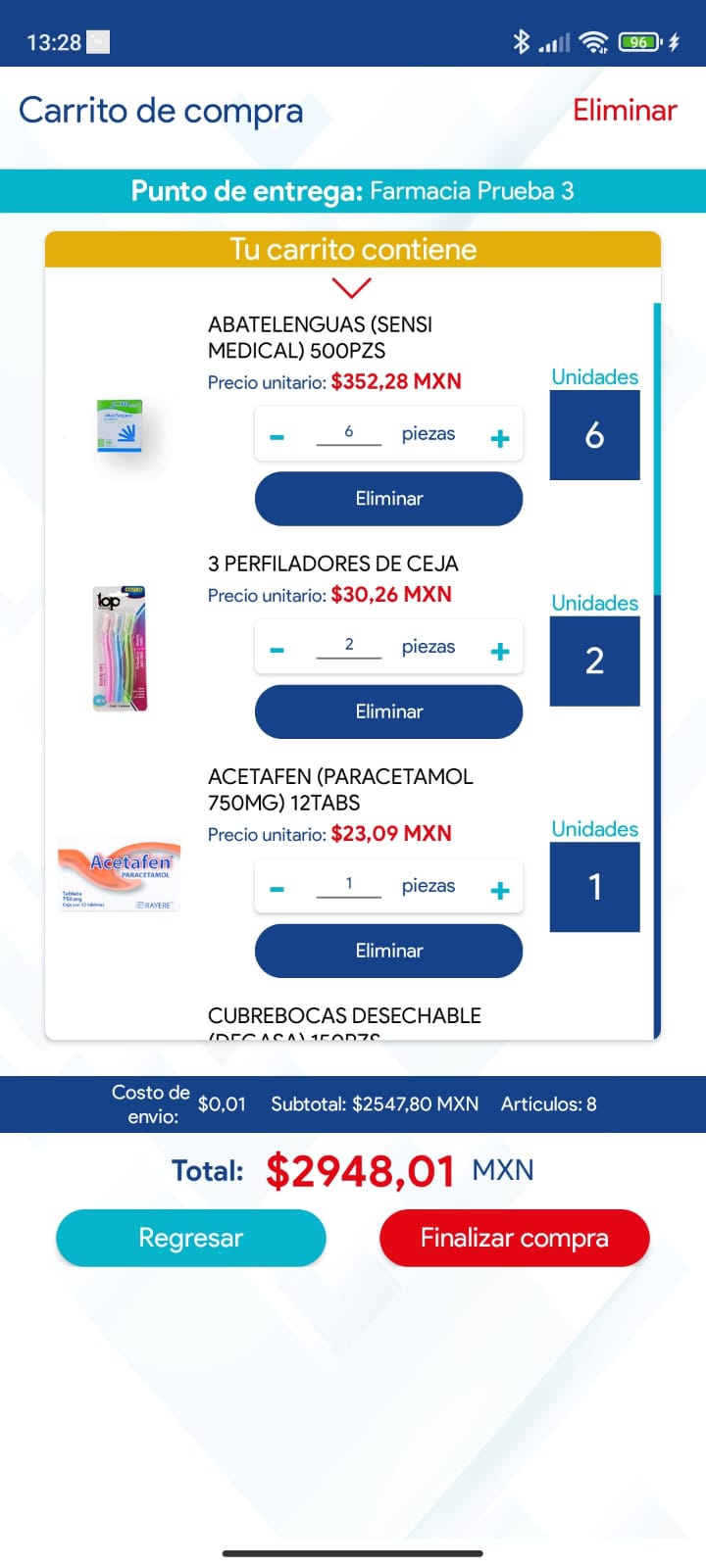The image size is (706, 1568).
Task: Decrease ABATELENGUAS quantity by one
Action: point(277,437)
